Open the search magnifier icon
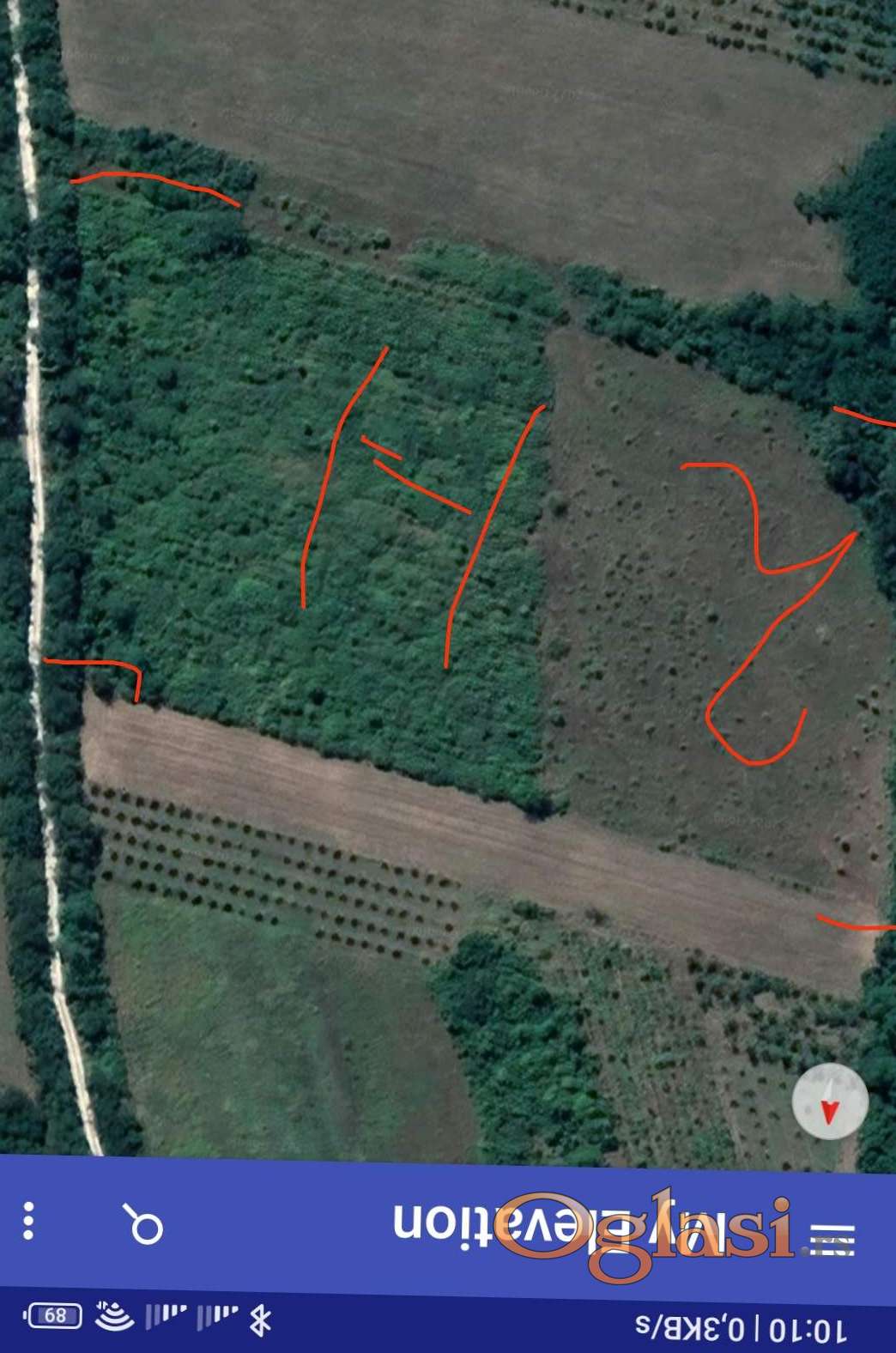This screenshot has width=896, height=1353. pos(143,1223)
